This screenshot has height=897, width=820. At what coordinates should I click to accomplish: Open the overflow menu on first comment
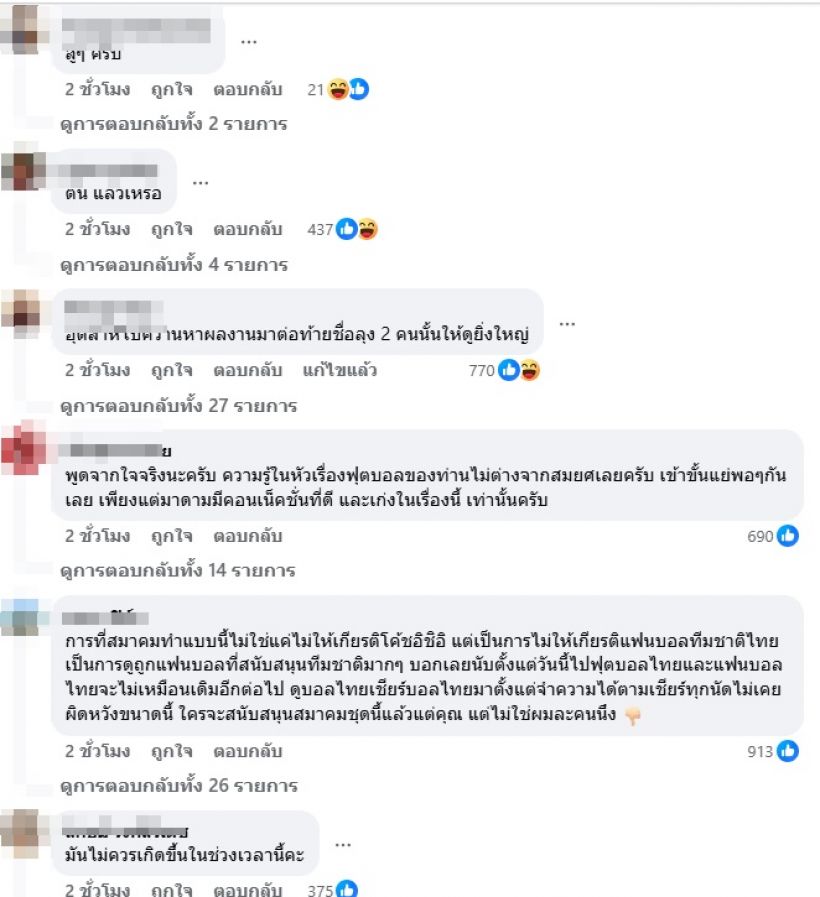tap(249, 41)
